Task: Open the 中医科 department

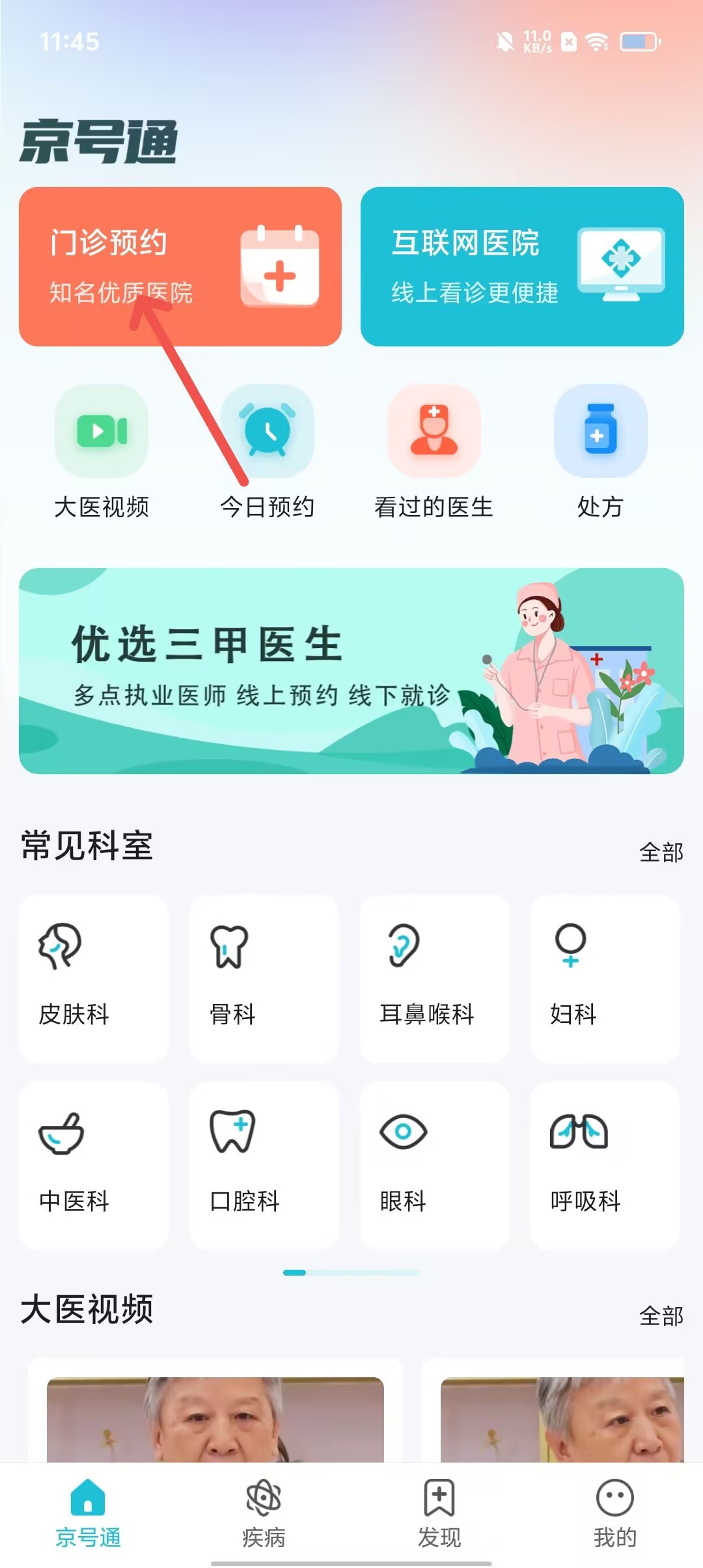Action: [x=94, y=1166]
